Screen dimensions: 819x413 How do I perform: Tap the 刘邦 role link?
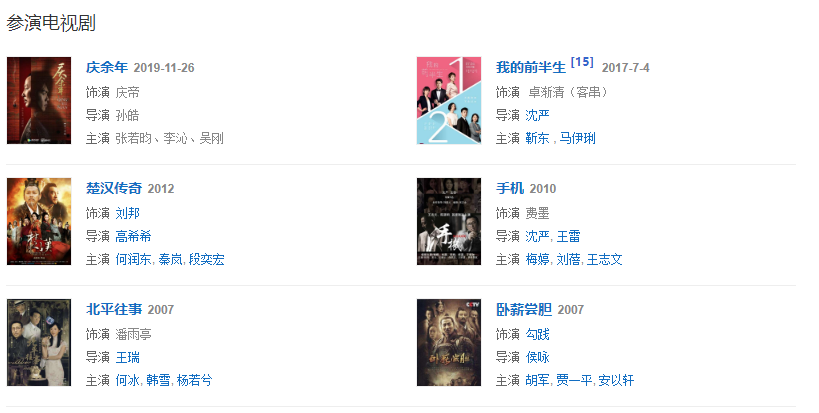(127, 213)
